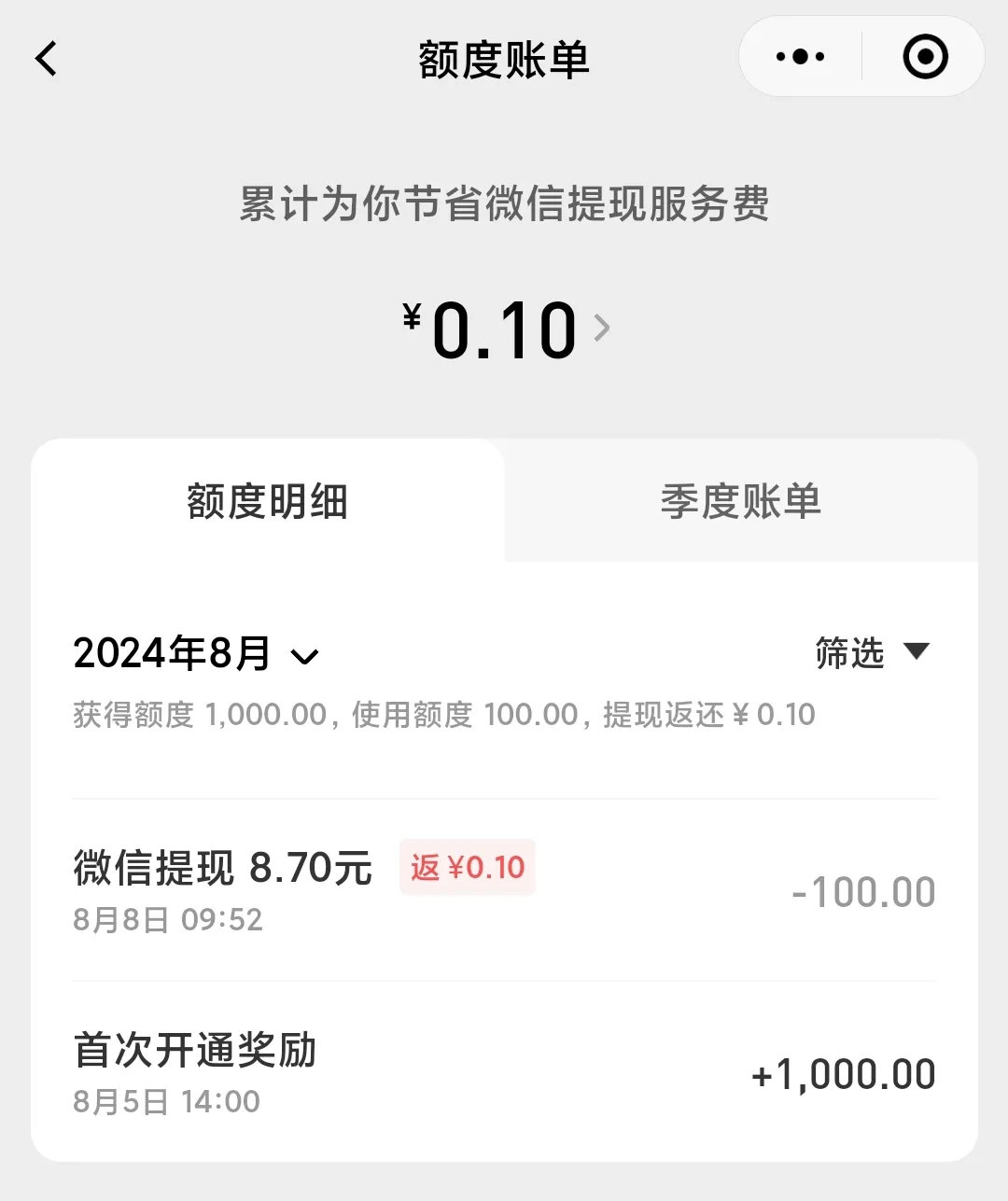Select the 额度明细 tab
This screenshot has width=1008, height=1201.
coord(268,501)
